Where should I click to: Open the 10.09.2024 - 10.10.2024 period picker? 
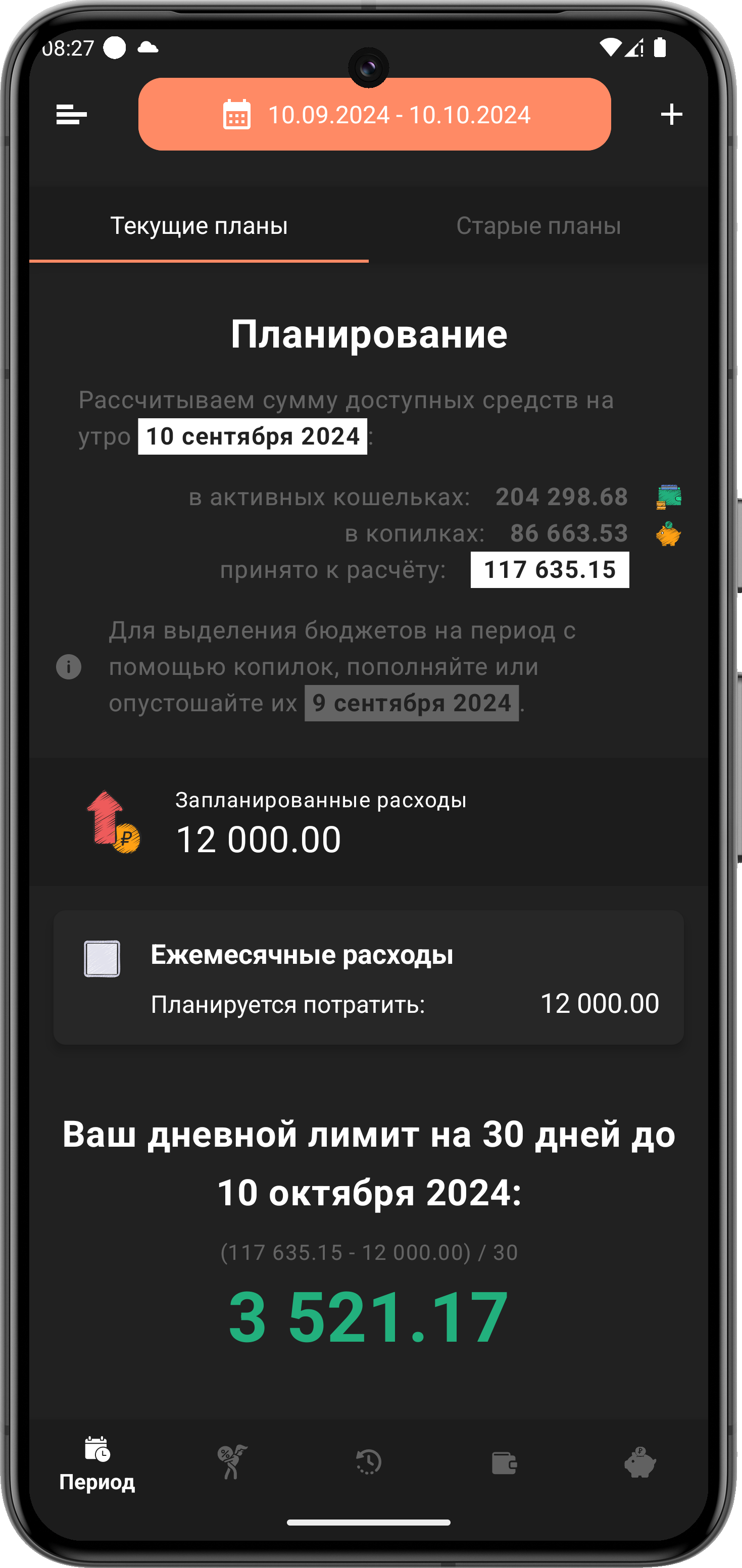coord(374,115)
